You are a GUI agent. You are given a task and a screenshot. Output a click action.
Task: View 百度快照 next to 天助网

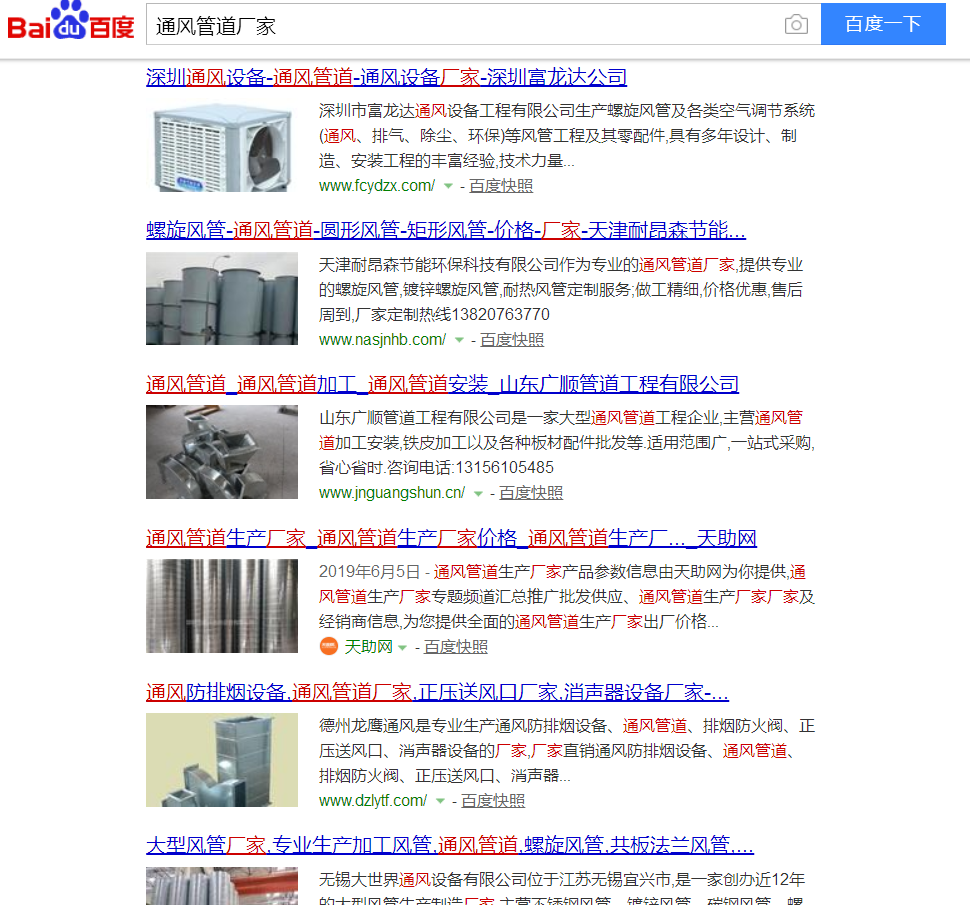click(456, 647)
